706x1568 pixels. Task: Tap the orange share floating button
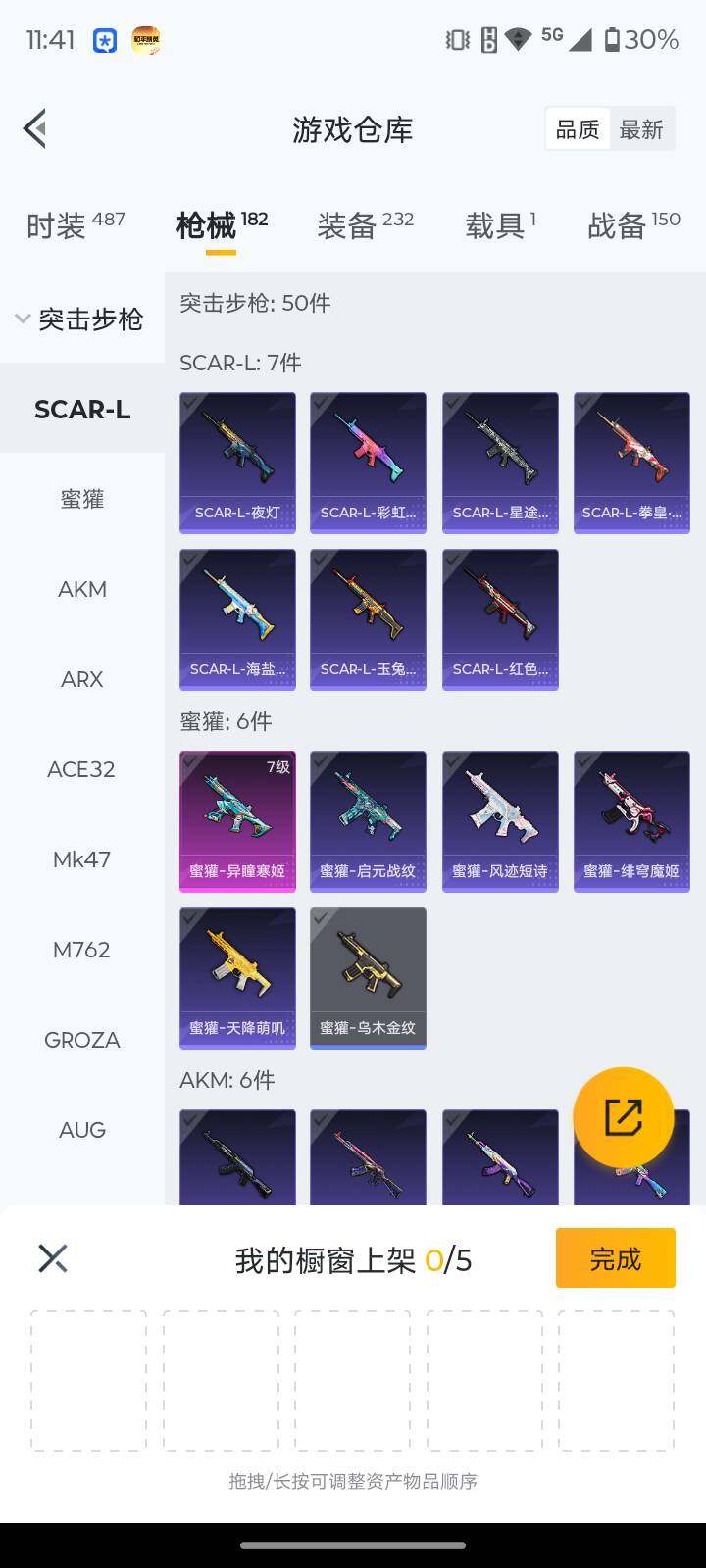623,1117
